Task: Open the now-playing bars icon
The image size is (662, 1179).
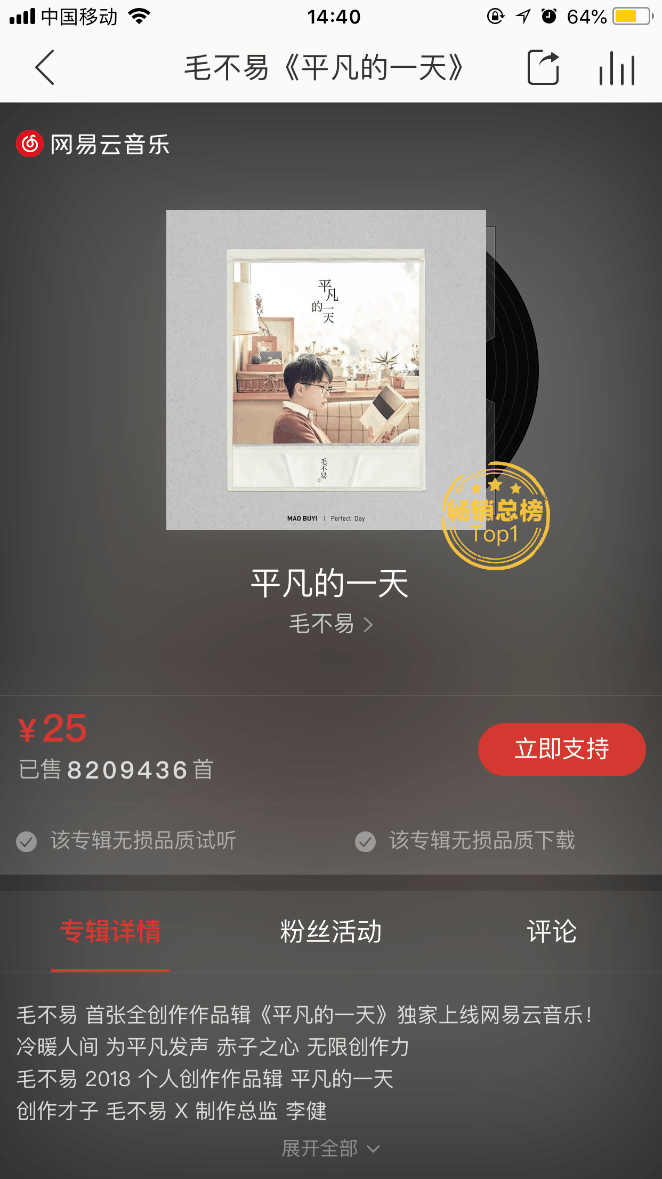Action: 617,68
